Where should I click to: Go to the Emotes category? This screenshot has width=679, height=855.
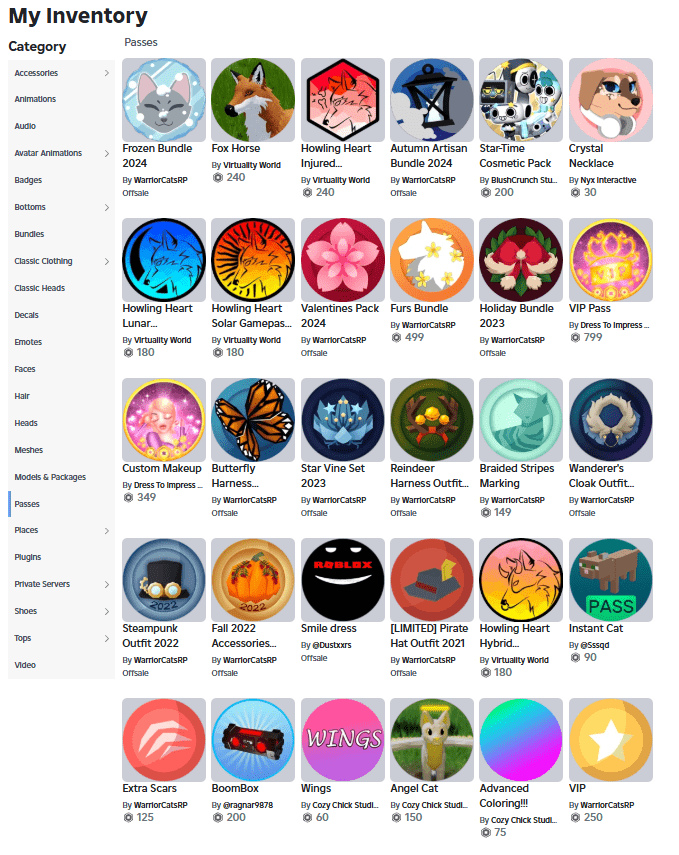pos(28,342)
